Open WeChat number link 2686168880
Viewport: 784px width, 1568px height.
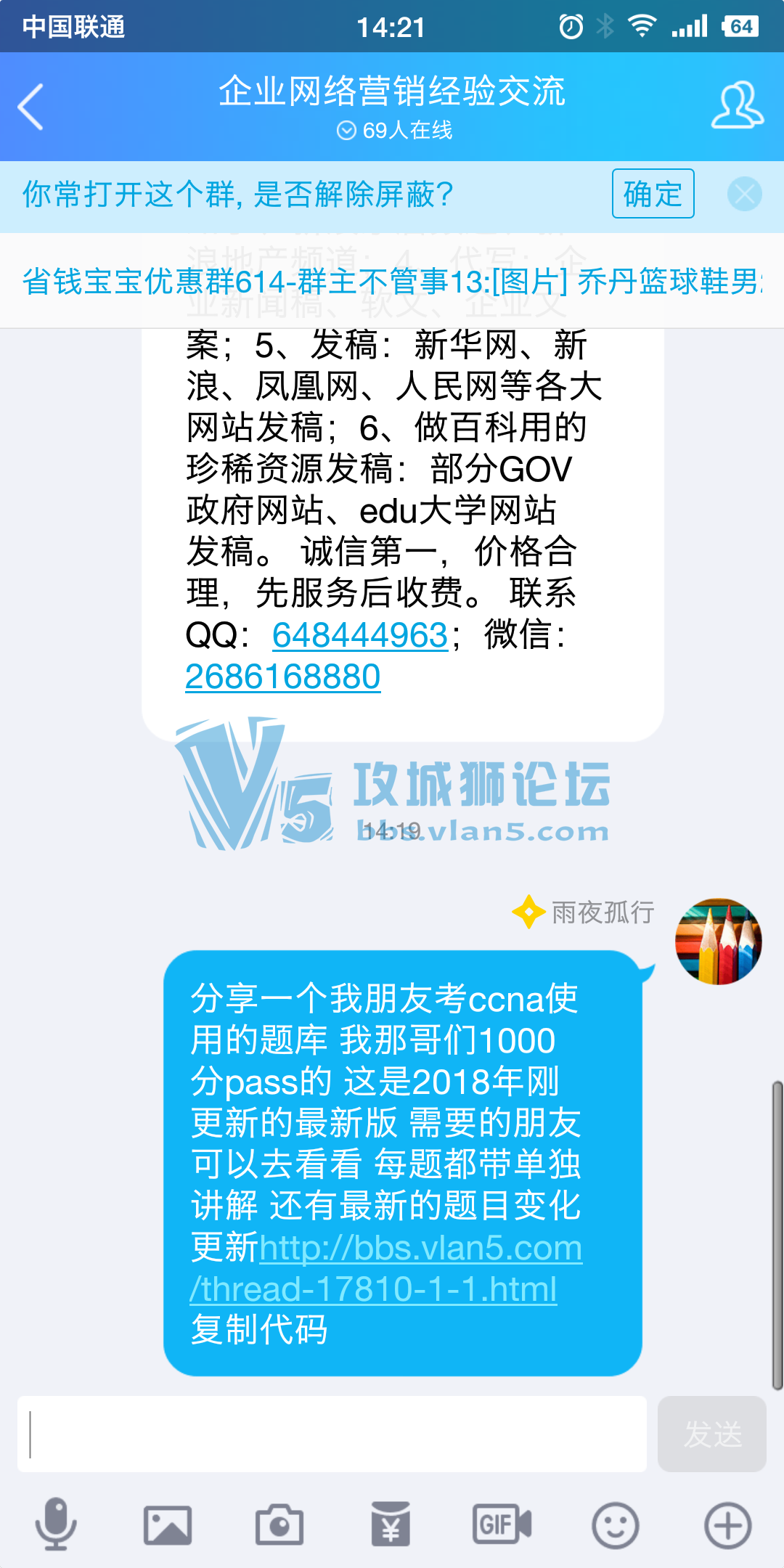[x=283, y=677]
